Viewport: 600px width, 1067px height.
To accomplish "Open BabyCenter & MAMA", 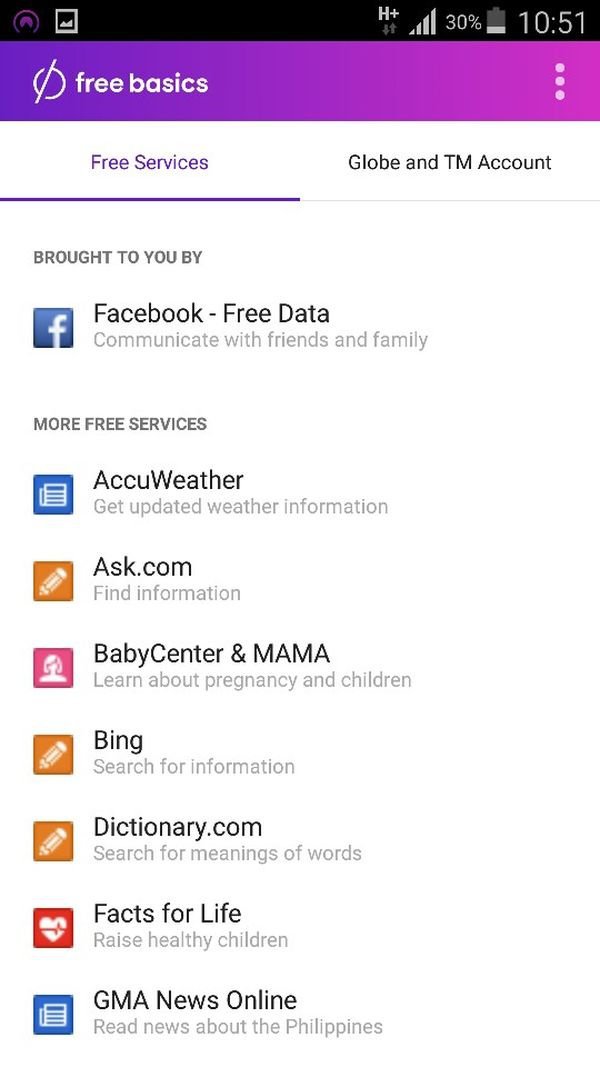I will tap(300, 667).
